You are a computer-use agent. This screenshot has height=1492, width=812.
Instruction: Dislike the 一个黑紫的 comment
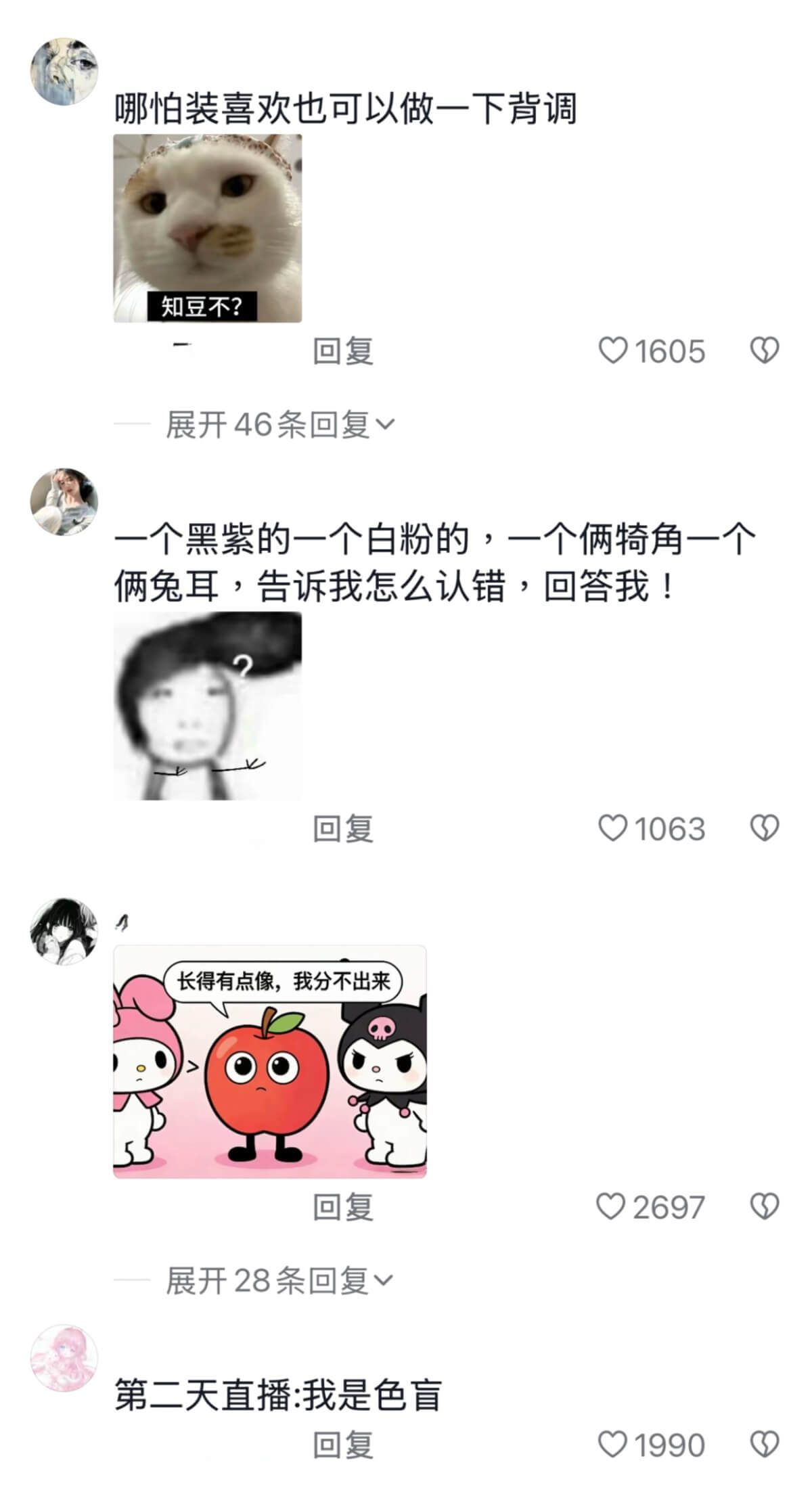pos(765,828)
